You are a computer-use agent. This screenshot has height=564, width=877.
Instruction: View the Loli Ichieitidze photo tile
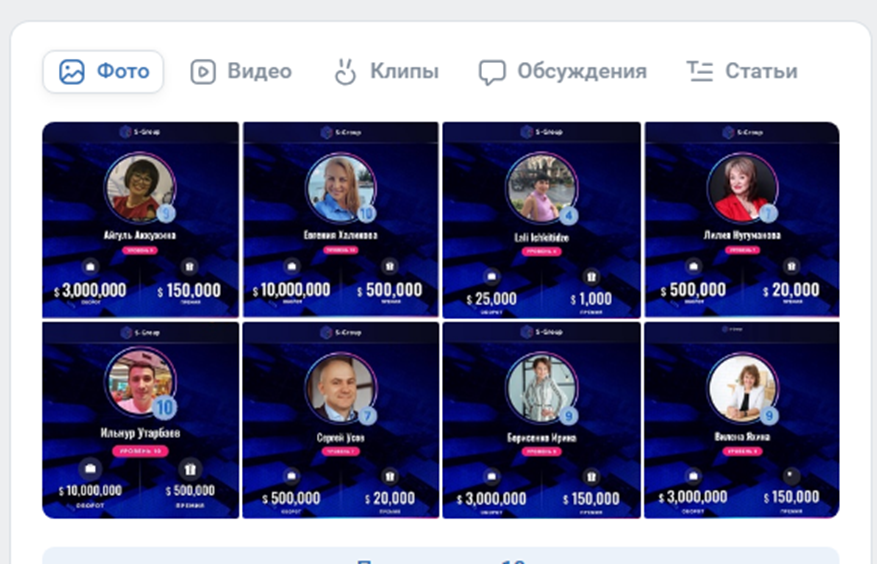(541, 219)
